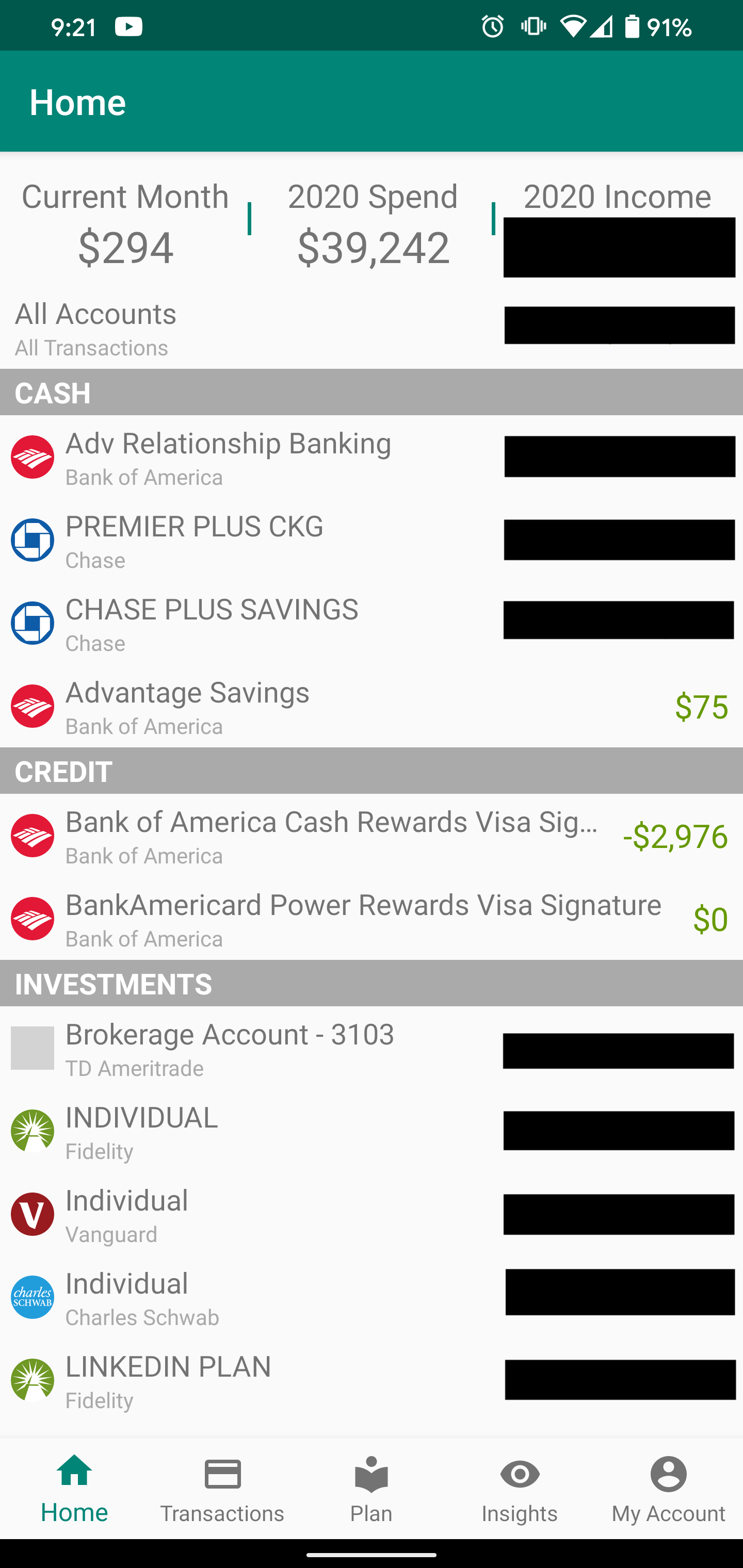Go to the Home tab
The height and width of the screenshot is (1568, 743).
(x=74, y=1489)
